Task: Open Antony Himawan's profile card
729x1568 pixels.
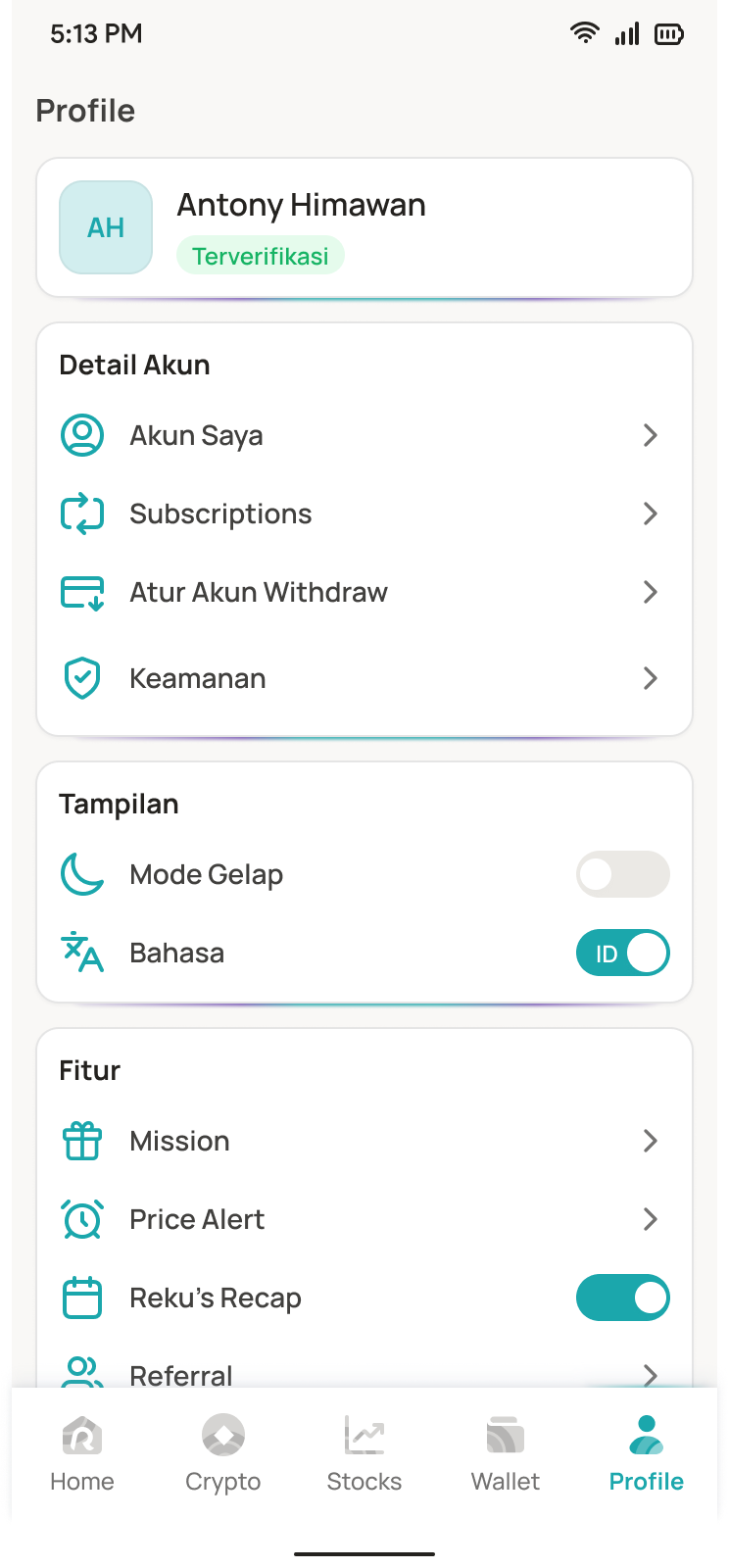Action: pyautogui.click(x=364, y=227)
